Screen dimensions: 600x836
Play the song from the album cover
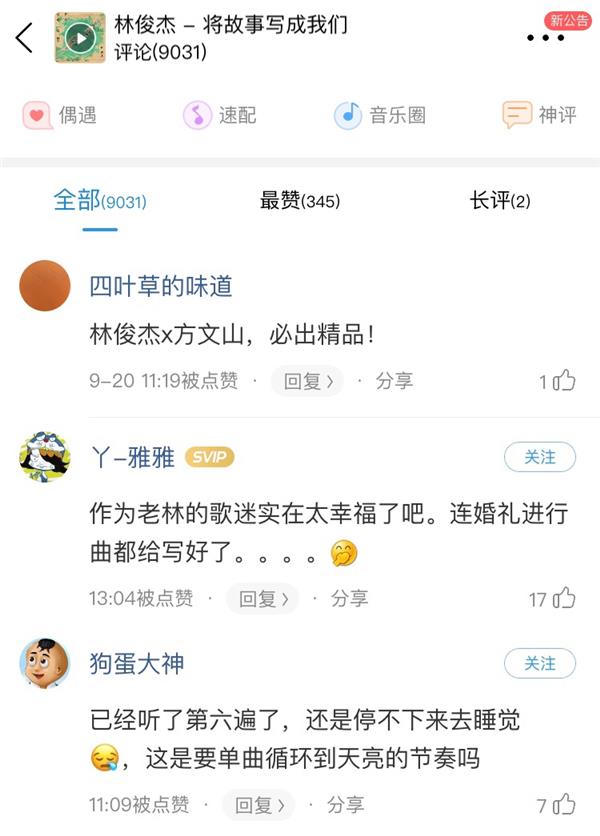click(x=80, y=38)
